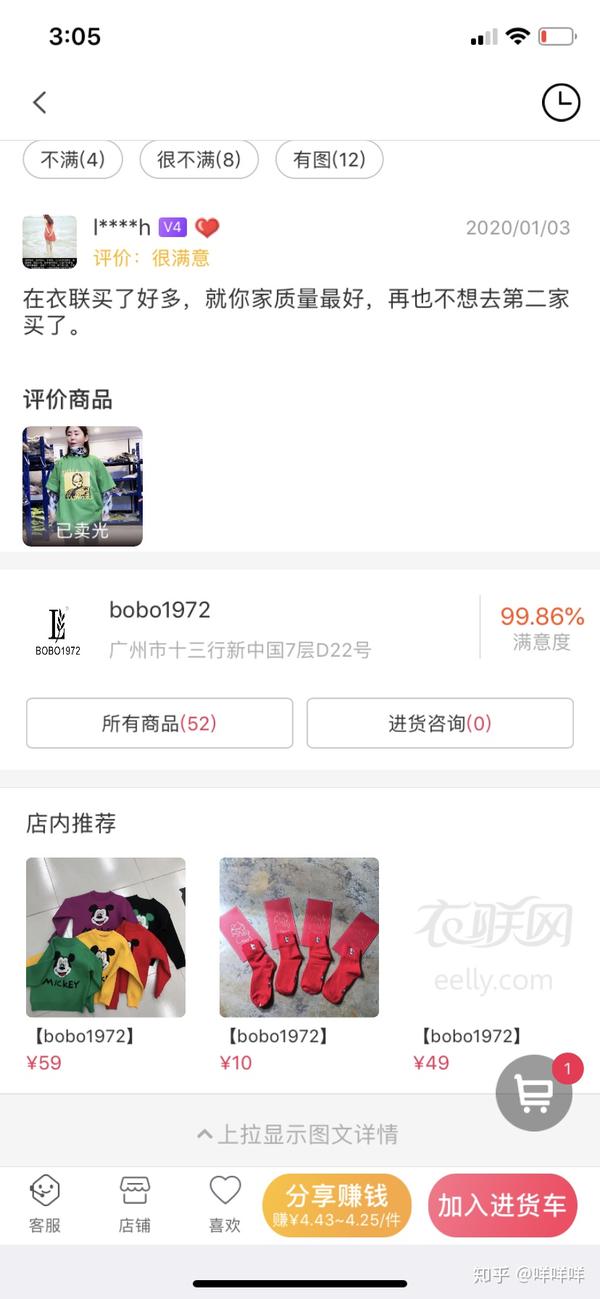Open the floating shopping cart

(x=534, y=1093)
